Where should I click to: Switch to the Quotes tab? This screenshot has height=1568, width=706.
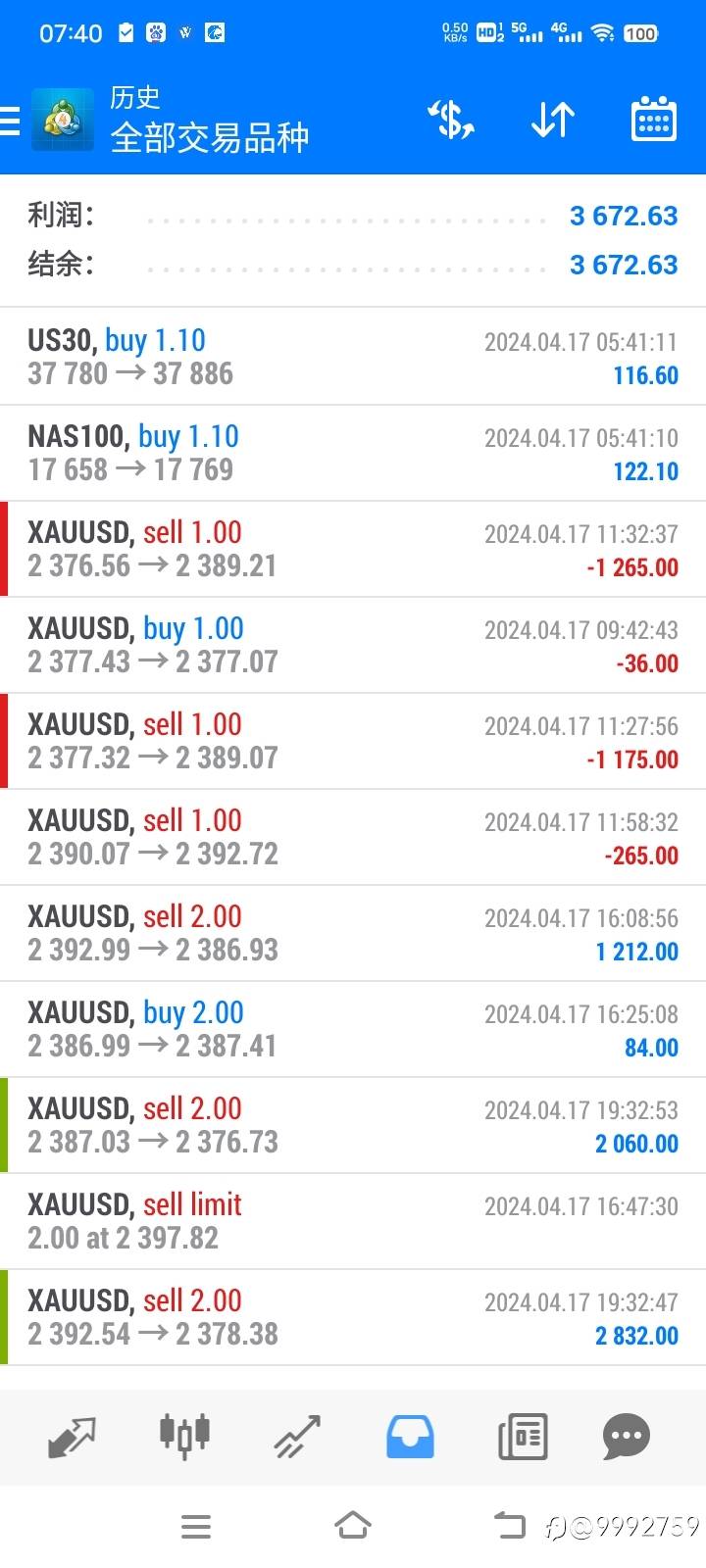tap(72, 1437)
